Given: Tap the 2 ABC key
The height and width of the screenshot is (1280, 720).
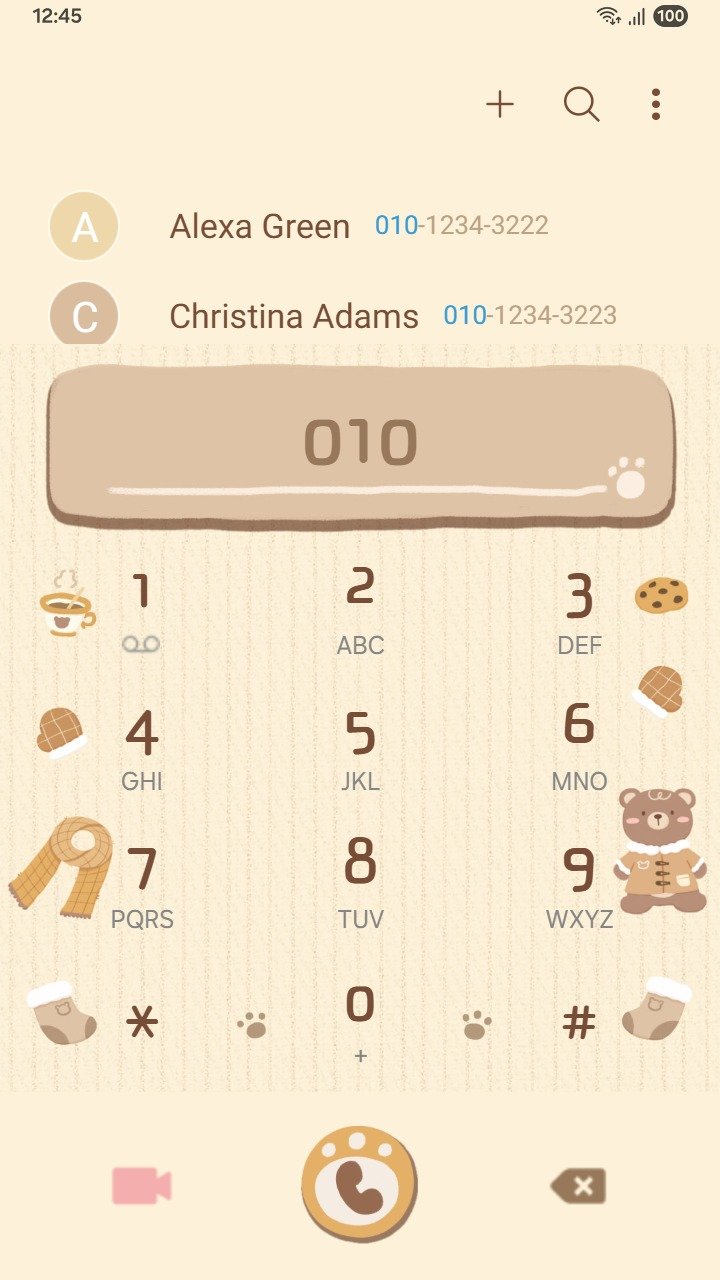Looking at the screenshot, I should [360, 610].
